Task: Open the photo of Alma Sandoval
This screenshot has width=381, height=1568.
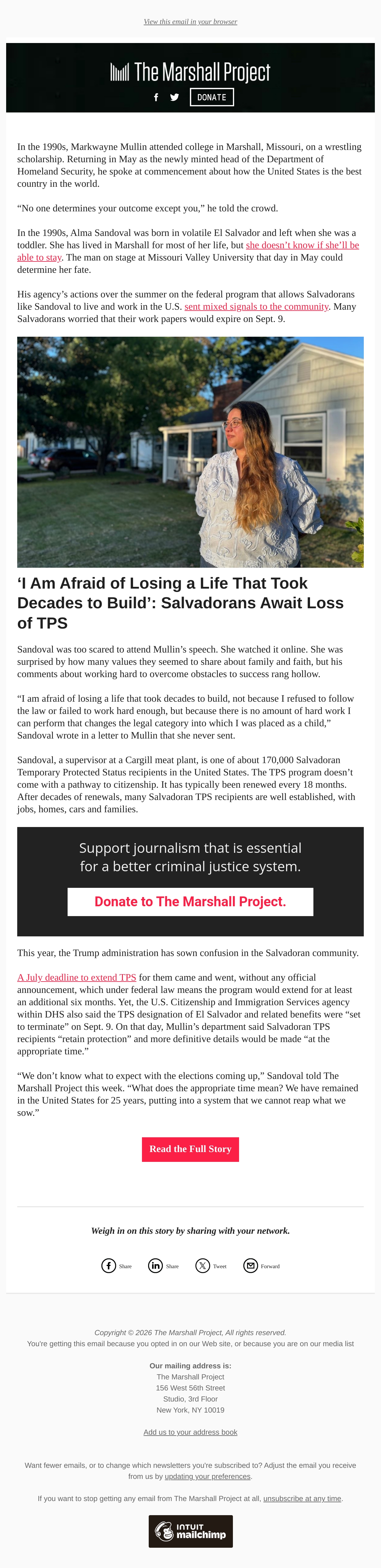Action: pos(190,452)
